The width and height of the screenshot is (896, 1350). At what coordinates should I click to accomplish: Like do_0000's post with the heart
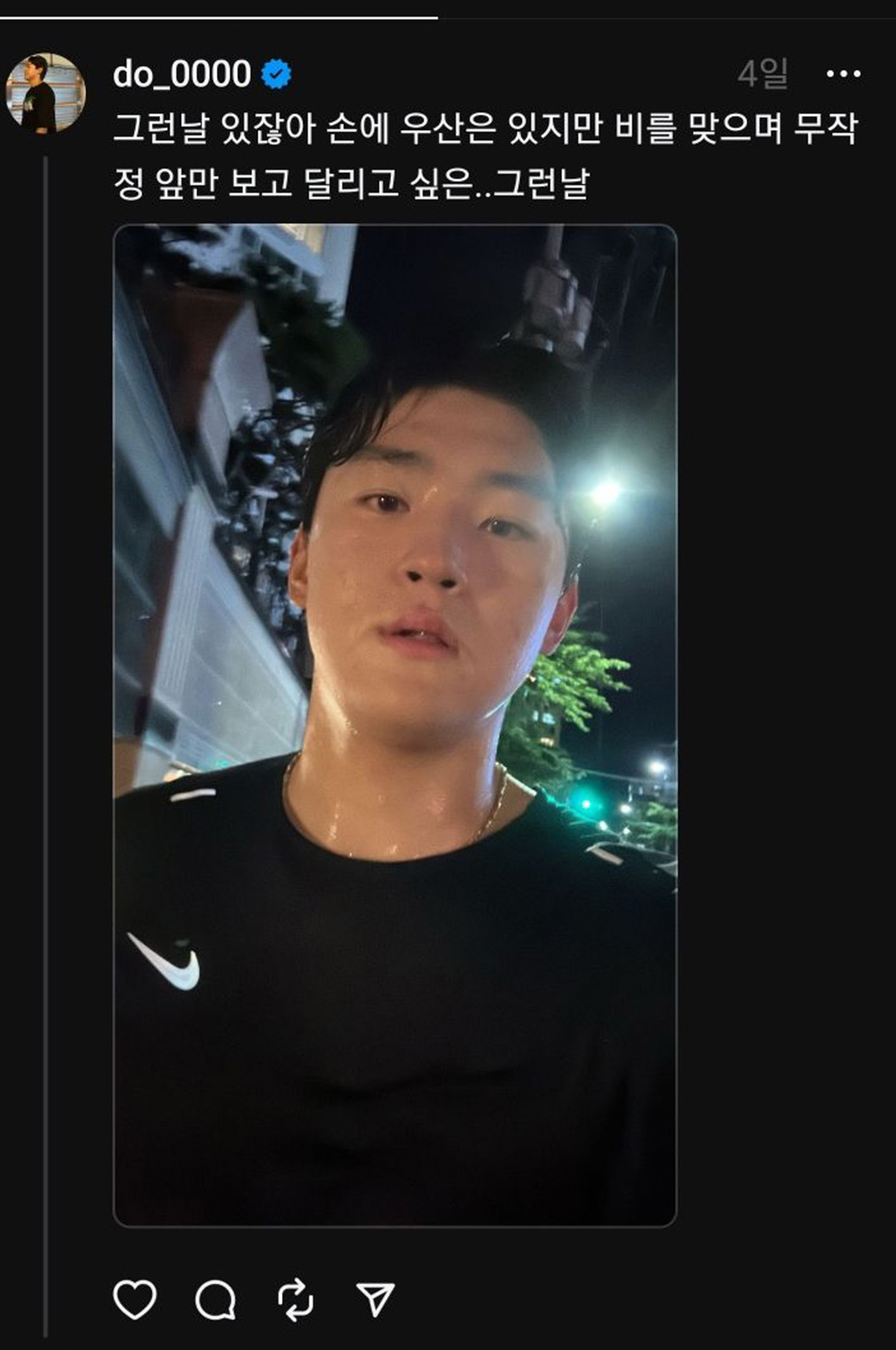(135, 1299)
